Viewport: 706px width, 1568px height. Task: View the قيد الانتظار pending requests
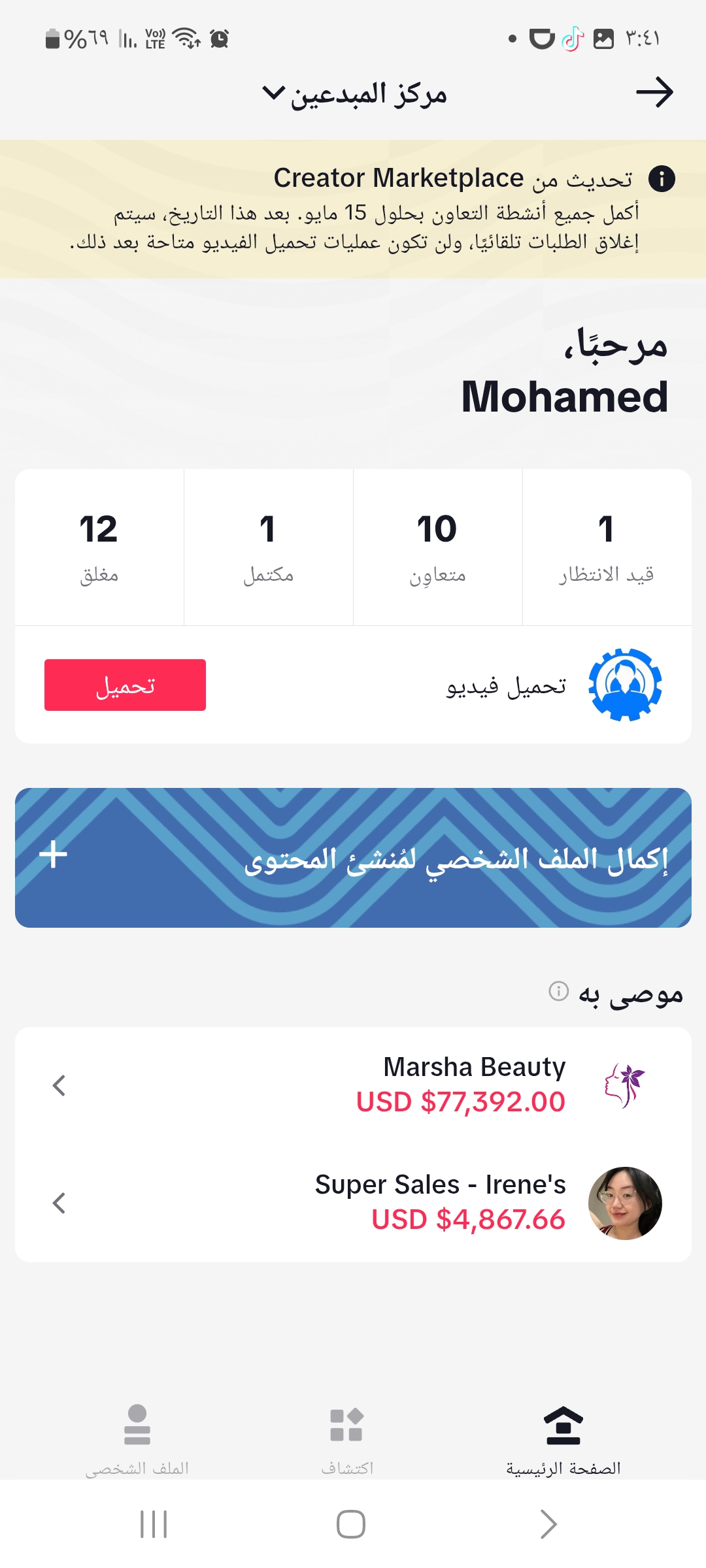[607, 547]
